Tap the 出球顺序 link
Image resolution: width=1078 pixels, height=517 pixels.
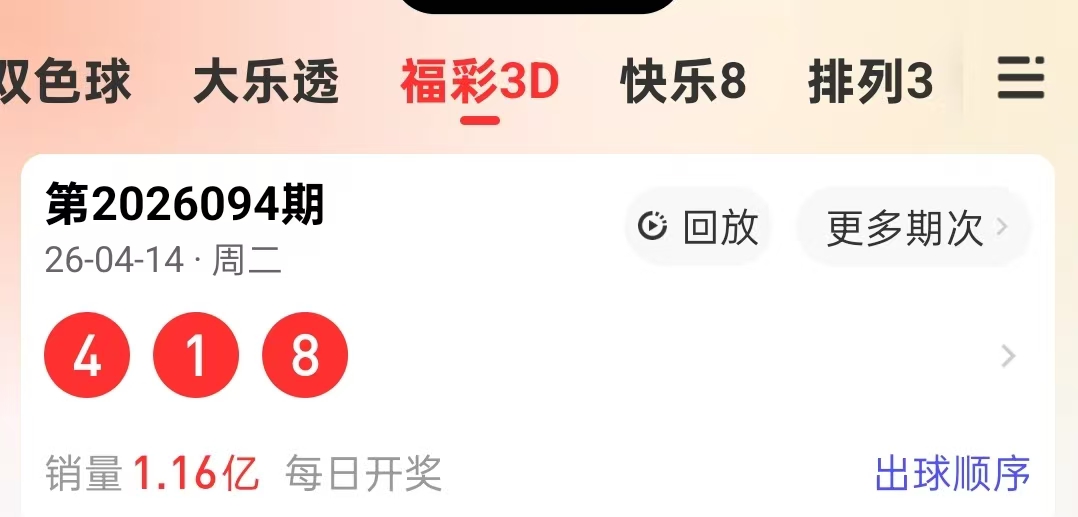952,473
